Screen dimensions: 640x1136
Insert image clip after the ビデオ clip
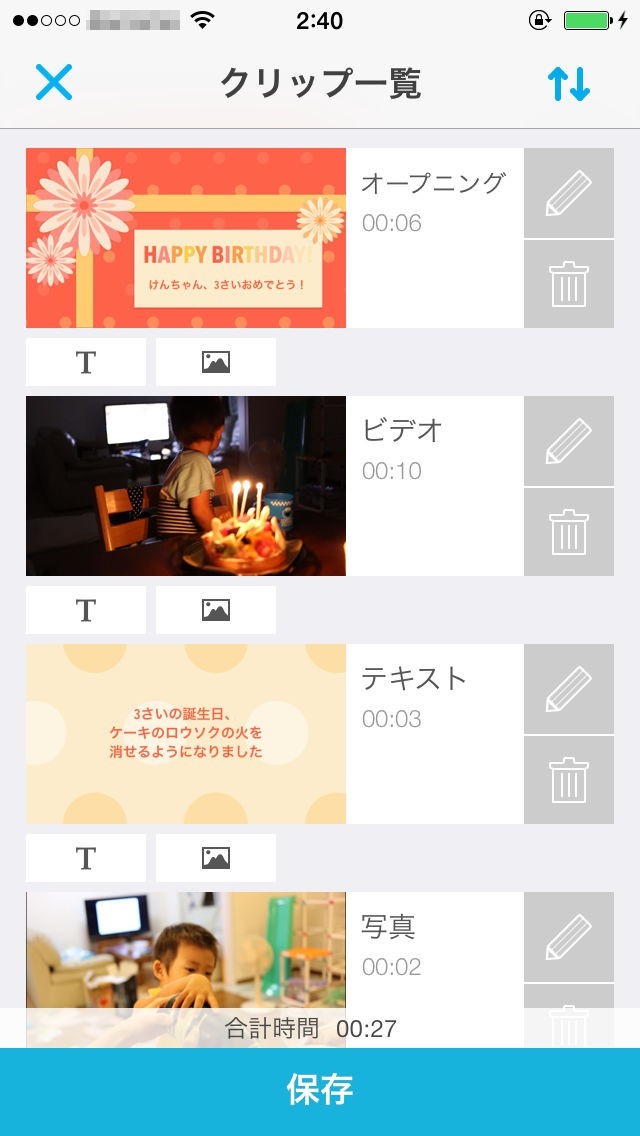pyautogui.click(x=216, y=610)
